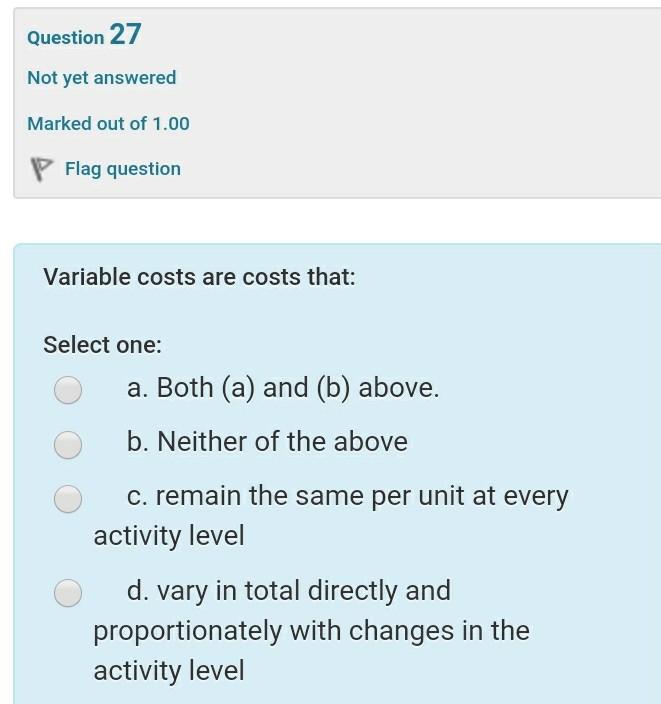661x704 pixels.
Task: Pick option c. remain the same per unit
Action: pyautogui.click(x=68, y=498)
